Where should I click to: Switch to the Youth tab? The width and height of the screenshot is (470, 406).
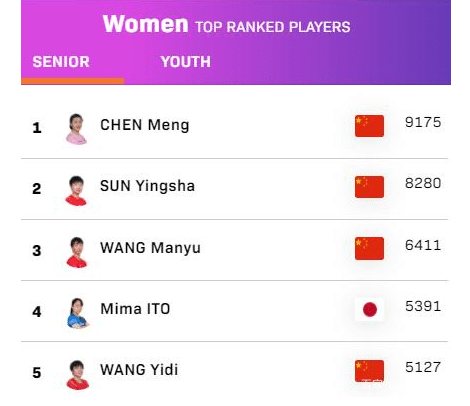(185, 62)
